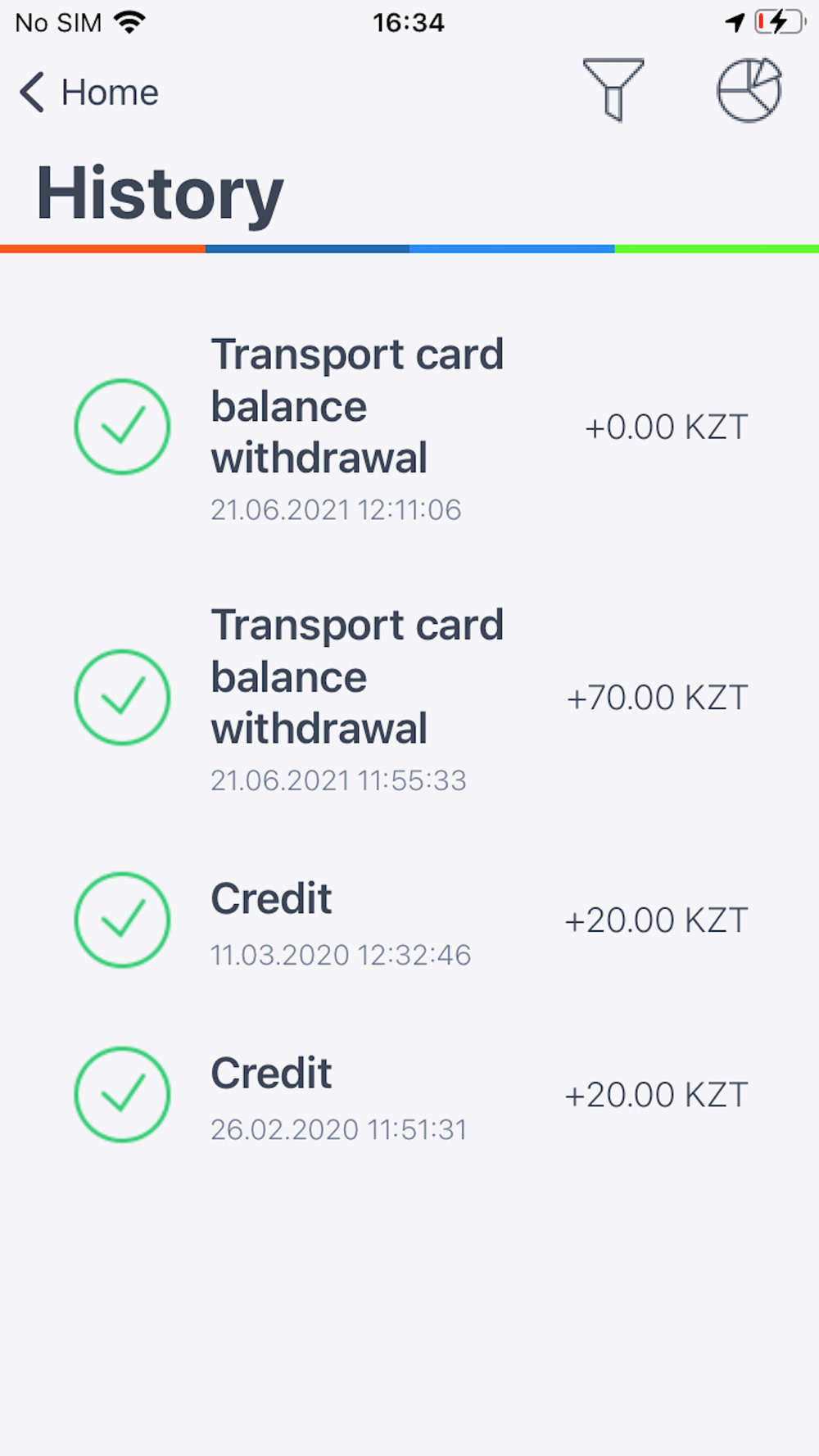Open the +70.00 KZT transport card withdrawal

409,698
